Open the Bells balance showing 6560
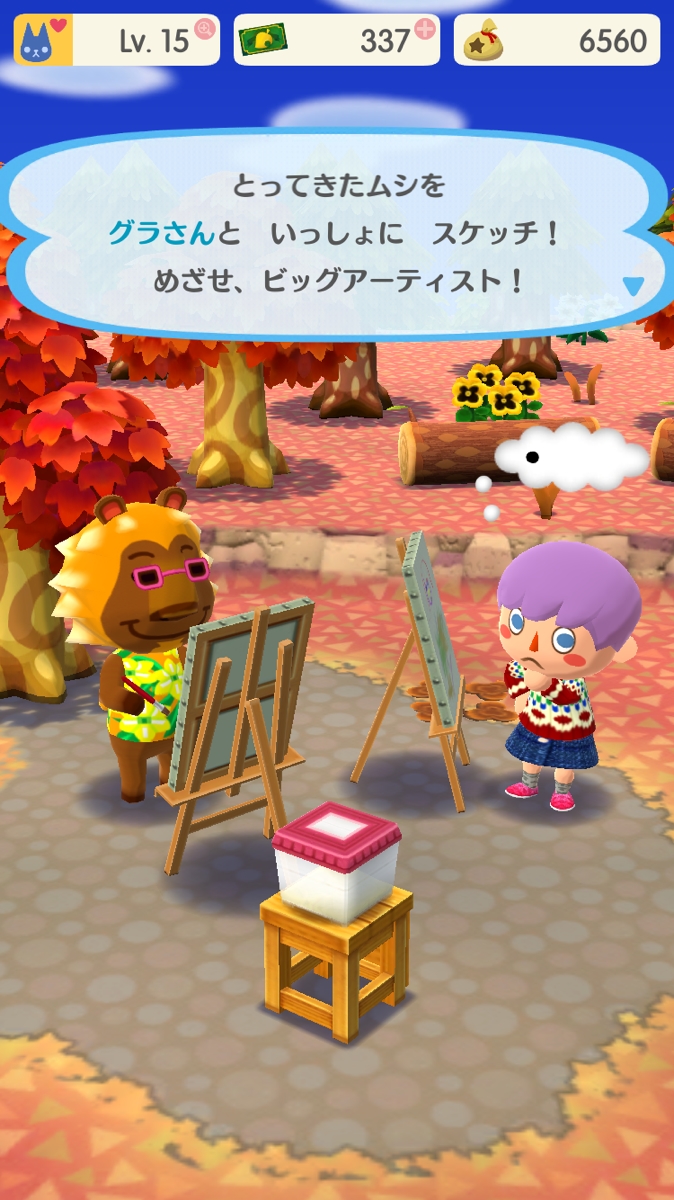Viewport: 674px width, 1200px height. click(557, 40)
